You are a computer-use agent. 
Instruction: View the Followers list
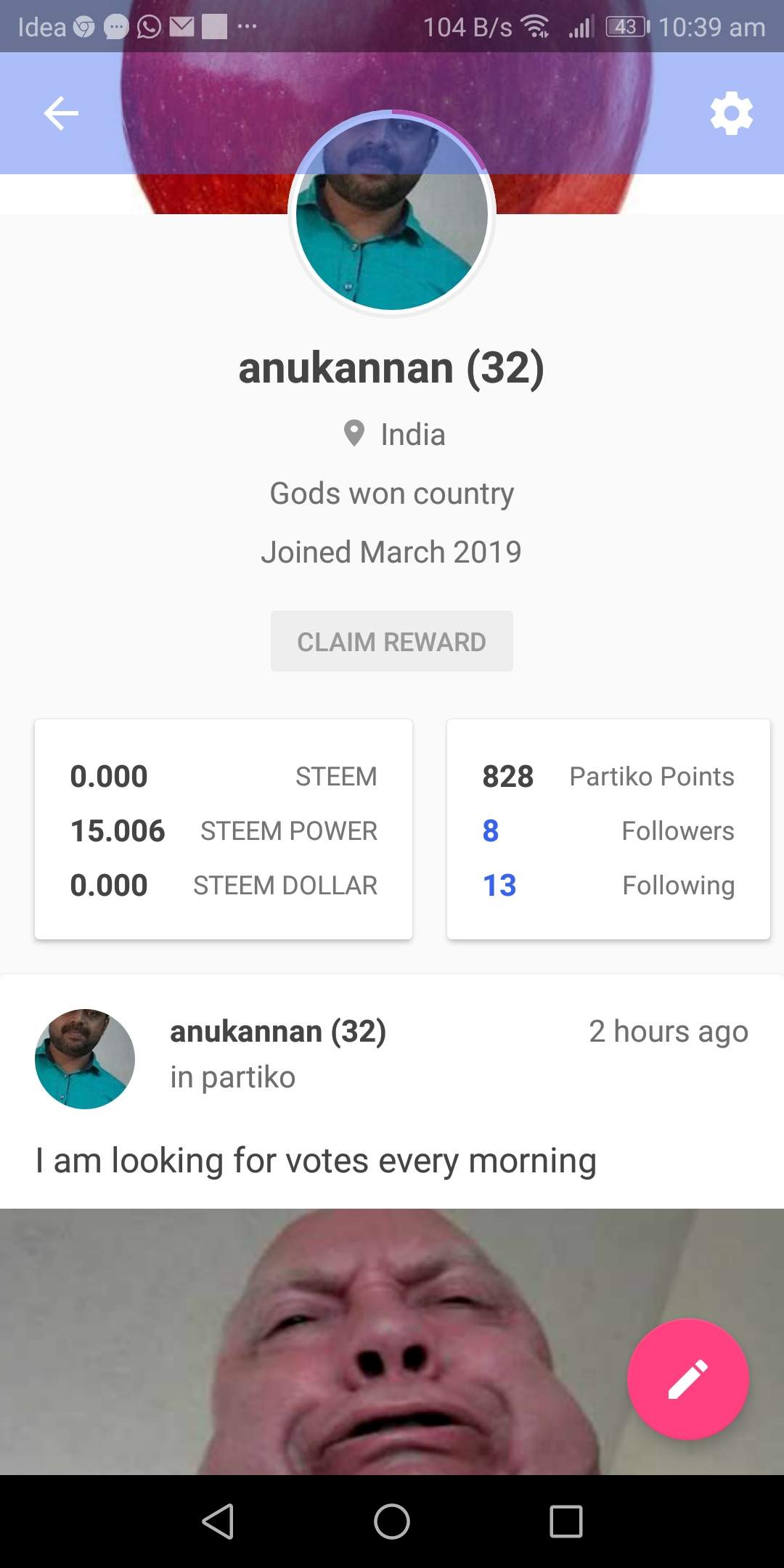[x=608, y=831]
